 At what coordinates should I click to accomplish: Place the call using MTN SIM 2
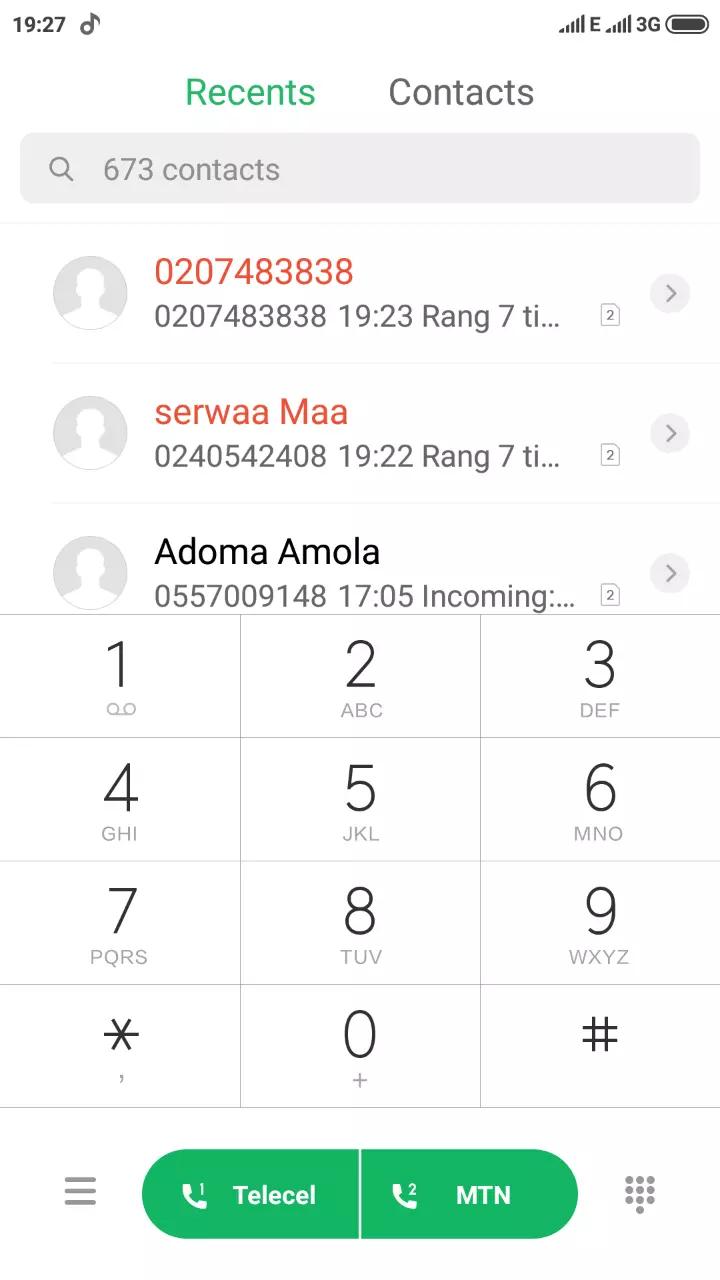(469, 1194)
